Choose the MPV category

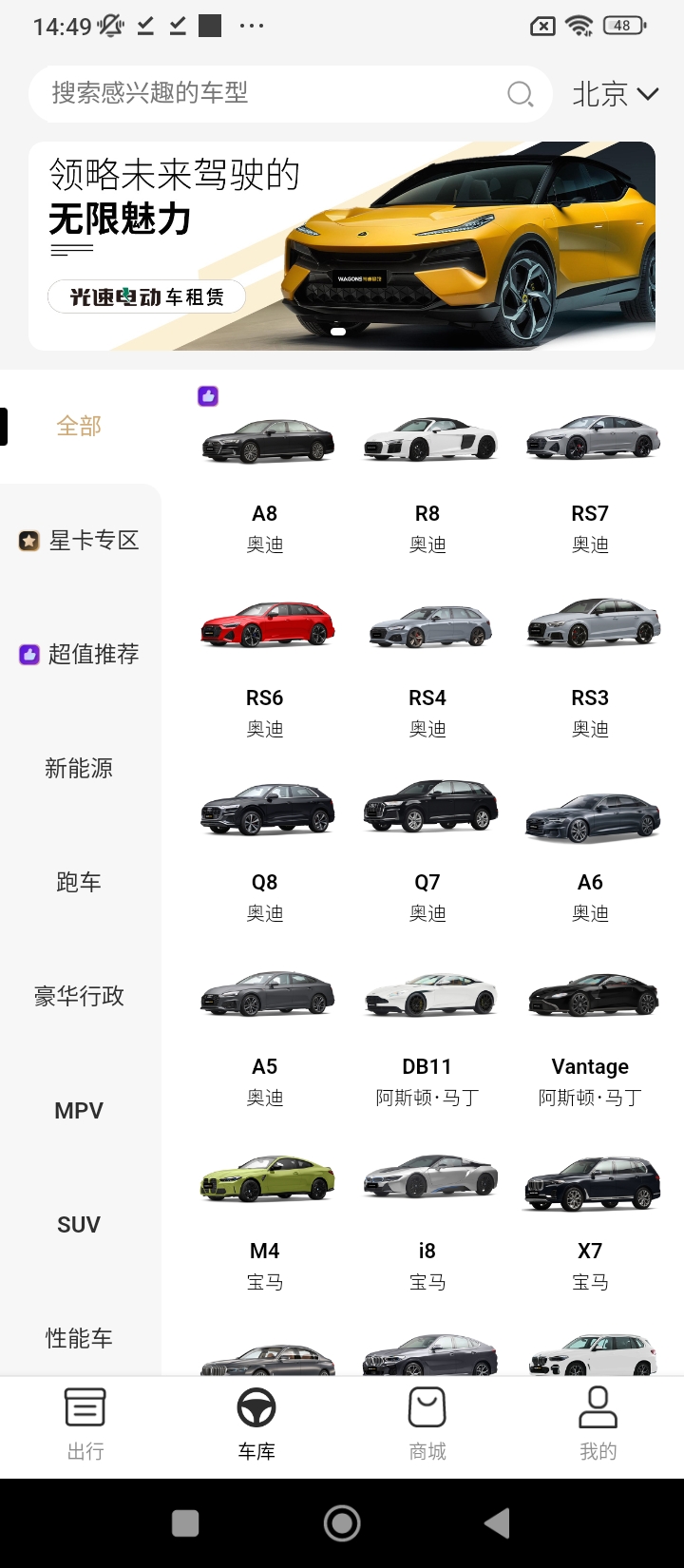[79, 1111]
